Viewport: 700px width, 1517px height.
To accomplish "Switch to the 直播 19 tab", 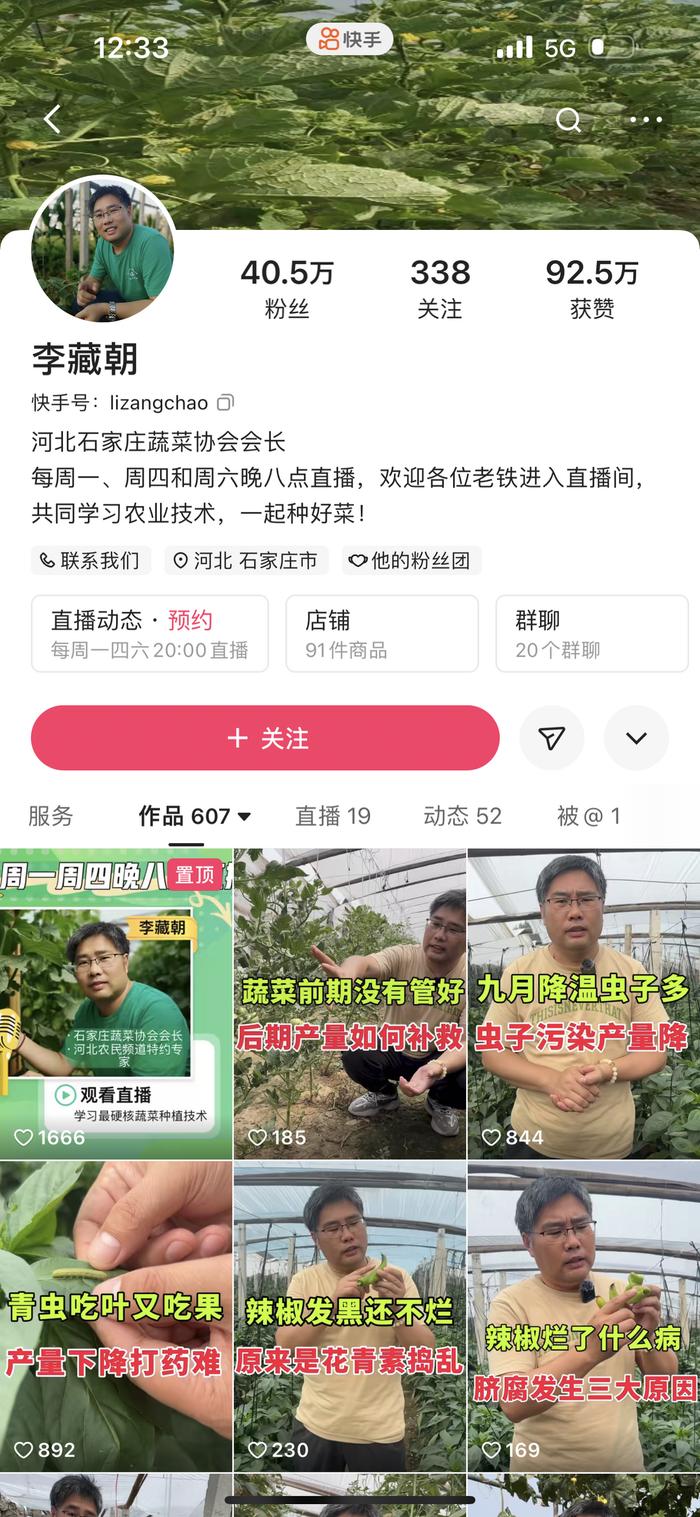I will (x=332, y=816).
